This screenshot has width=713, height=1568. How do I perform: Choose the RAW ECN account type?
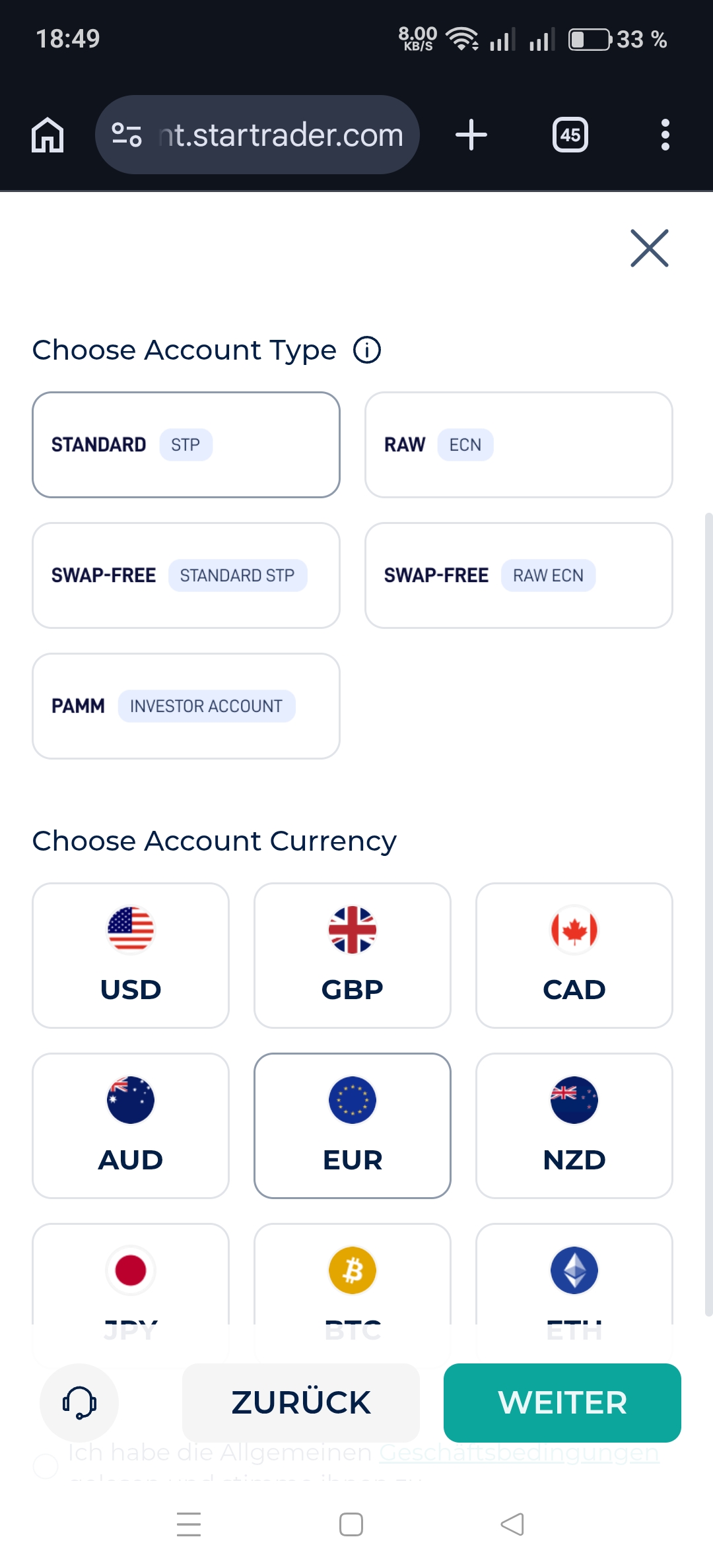[518, 445]
